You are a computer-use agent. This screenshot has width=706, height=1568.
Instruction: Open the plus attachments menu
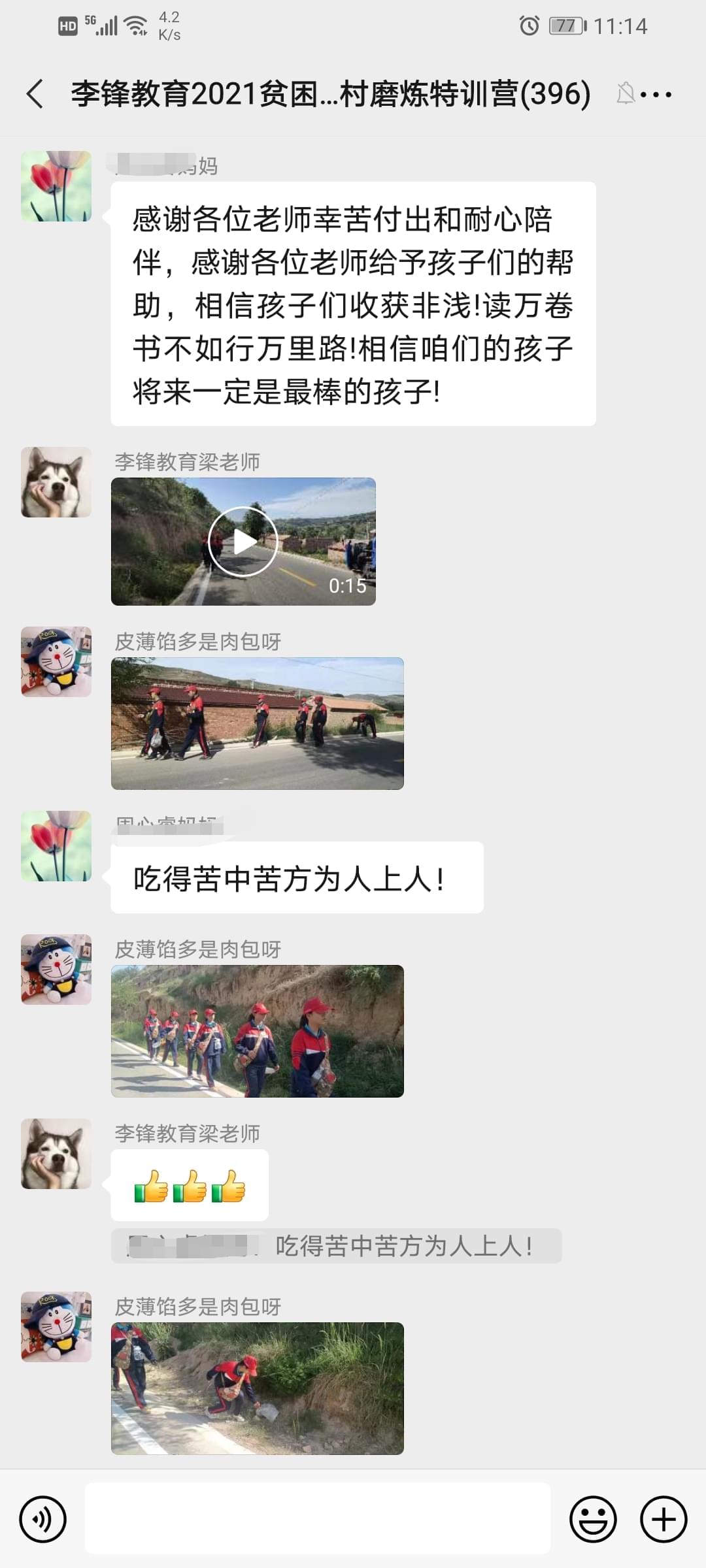pyautogui.click(x=663, y=1519)
